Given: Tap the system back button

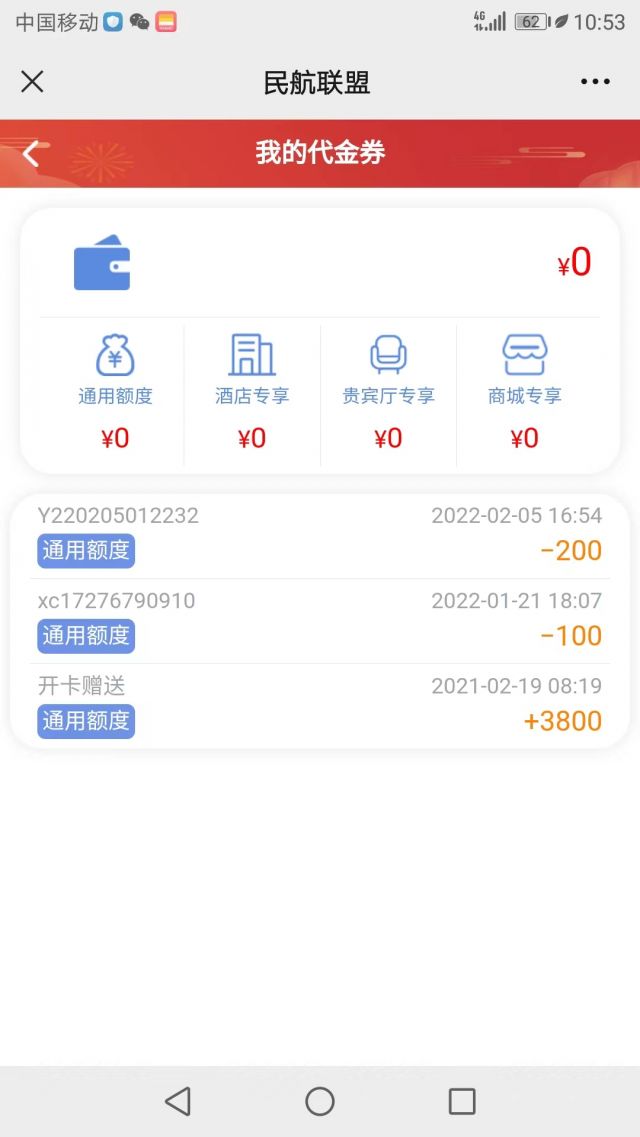Looking at the screenshot, I should coord(178,1101).
